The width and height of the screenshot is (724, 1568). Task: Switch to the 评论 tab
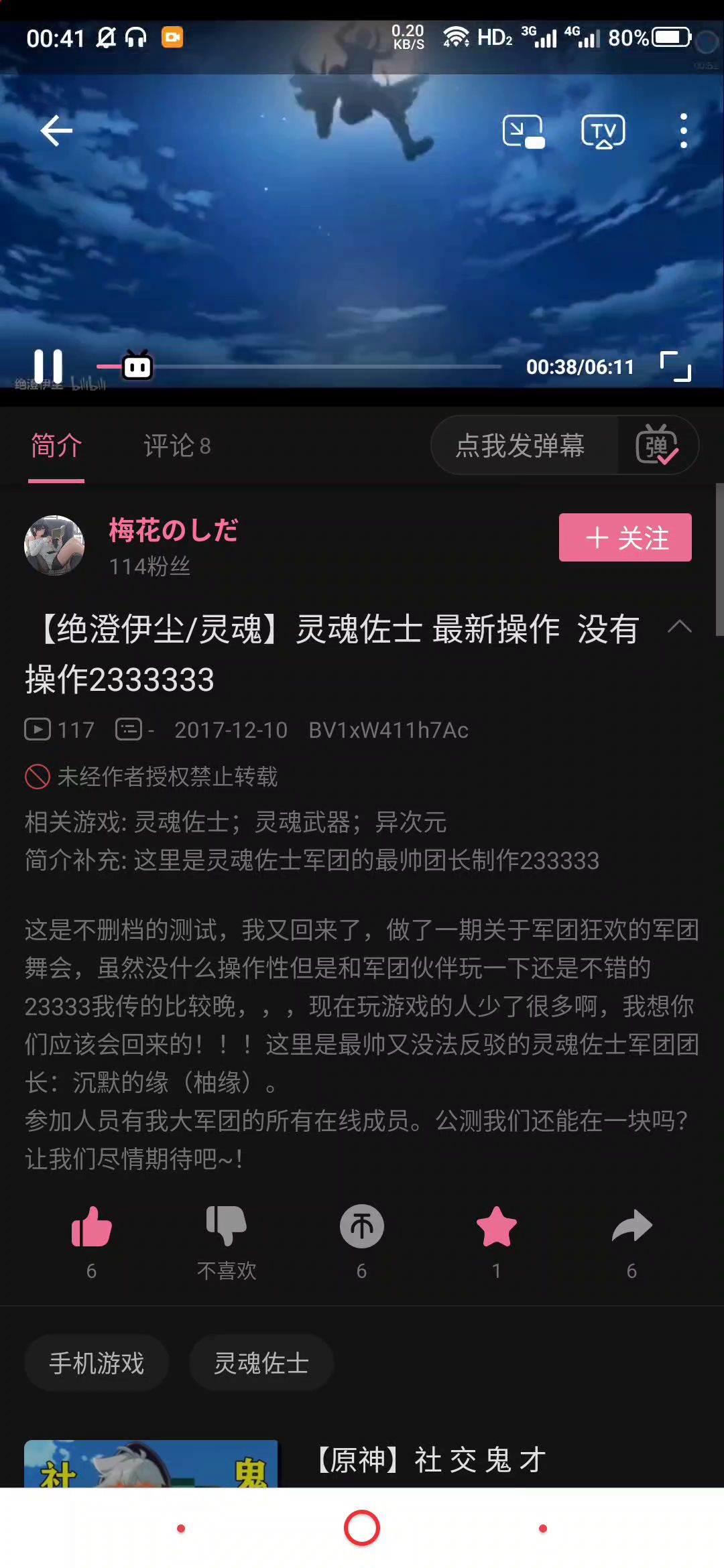(177, 446)
